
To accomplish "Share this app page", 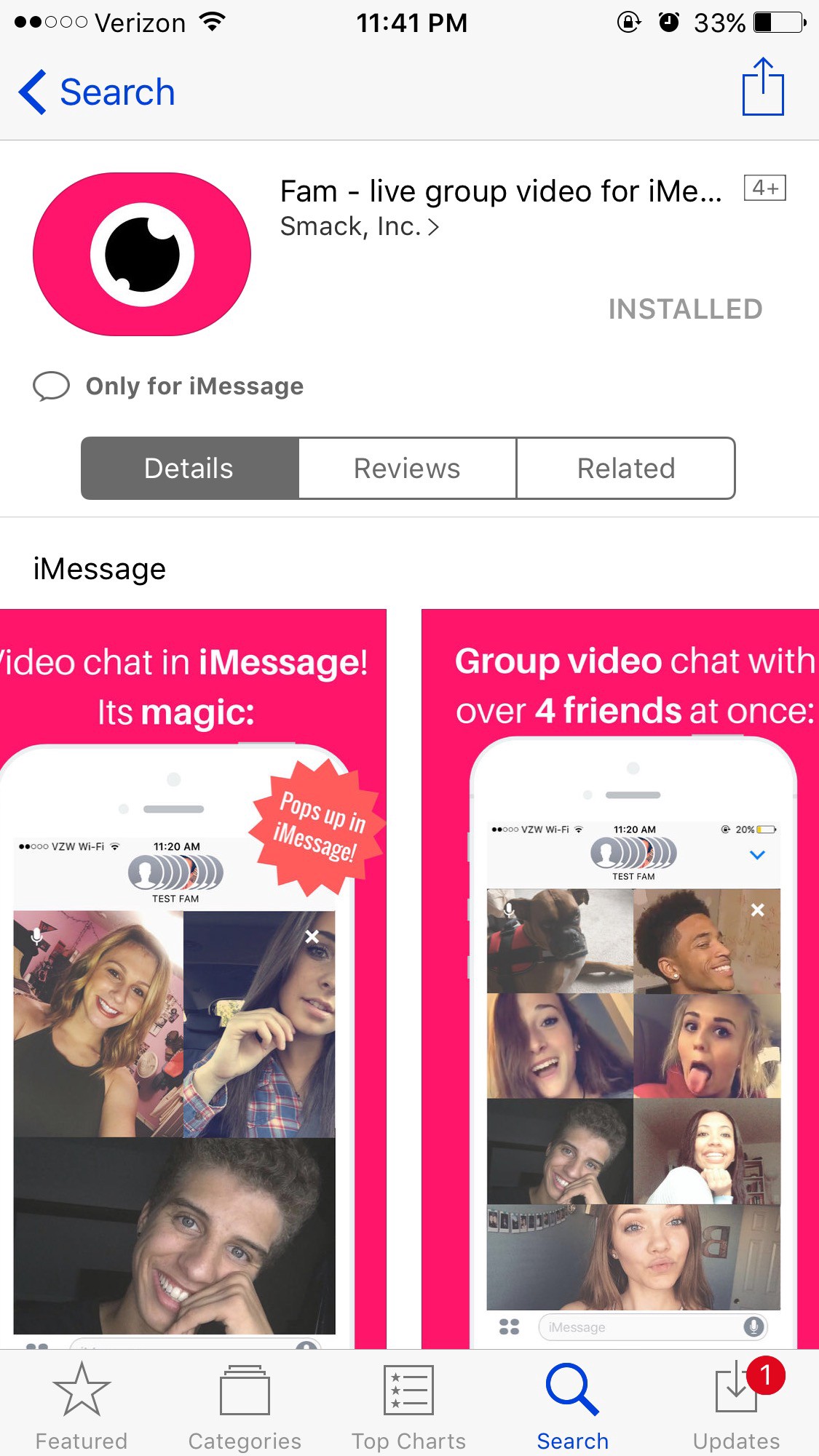I will [762, 88].
